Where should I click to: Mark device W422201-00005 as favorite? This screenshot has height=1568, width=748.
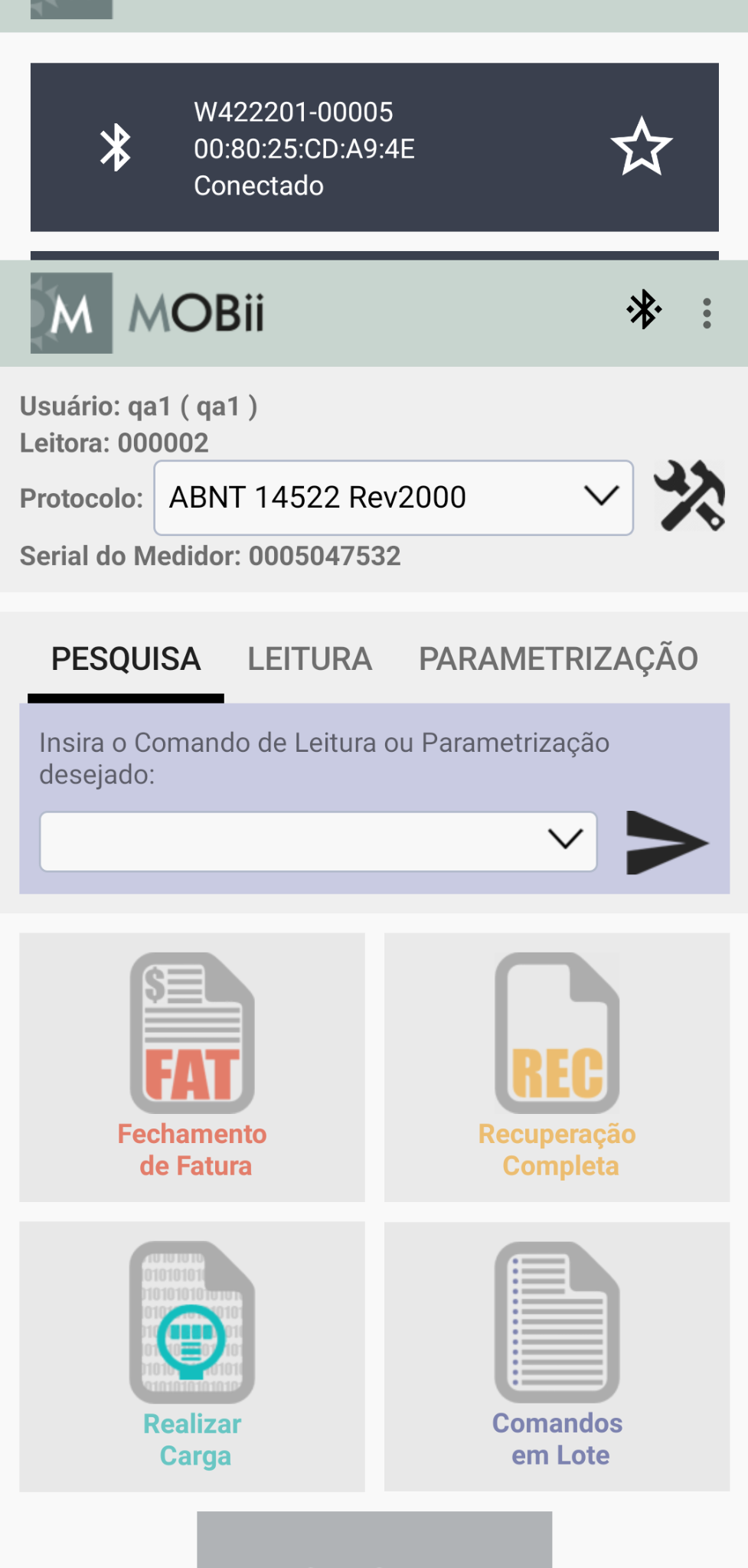tap(641, 147)
